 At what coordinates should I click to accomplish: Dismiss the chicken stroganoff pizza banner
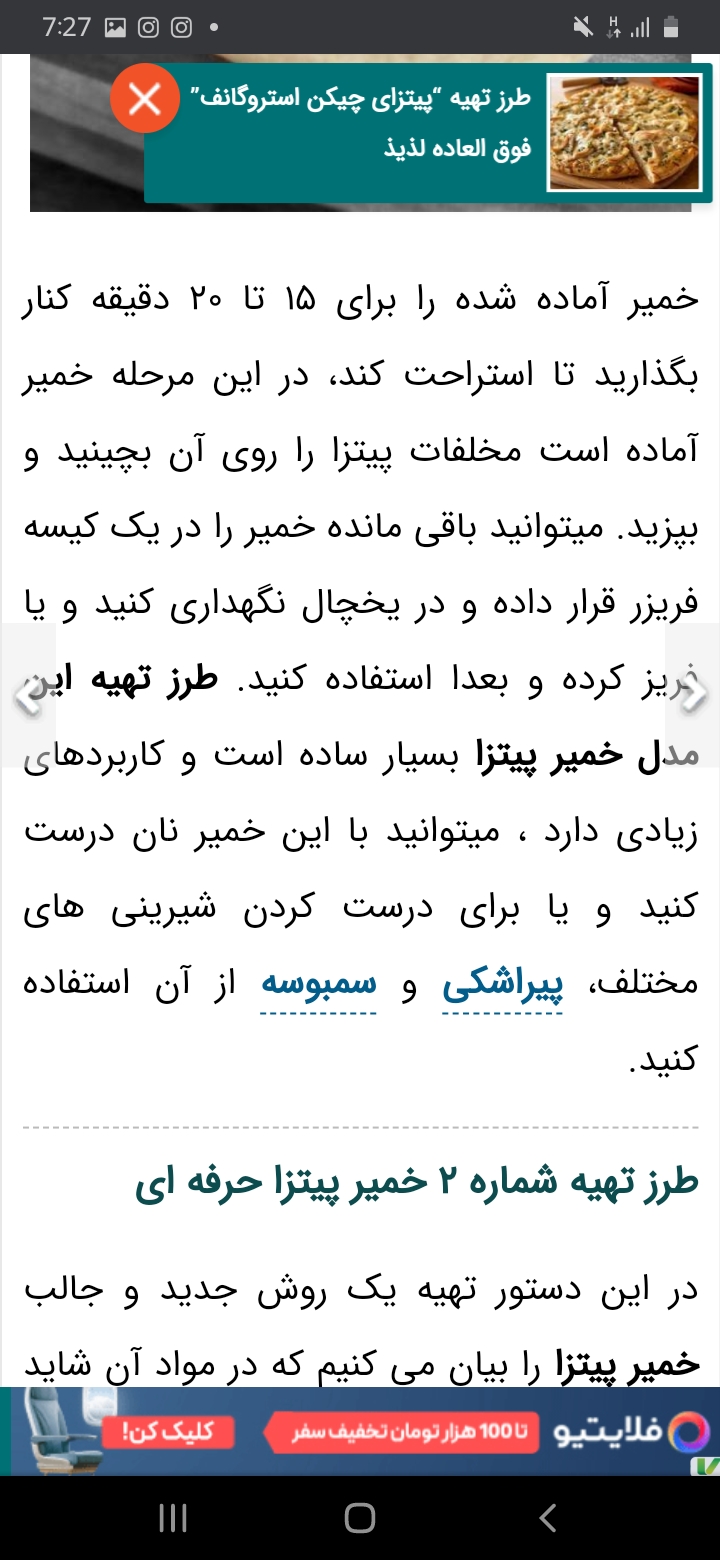click(x=145, y=99)
